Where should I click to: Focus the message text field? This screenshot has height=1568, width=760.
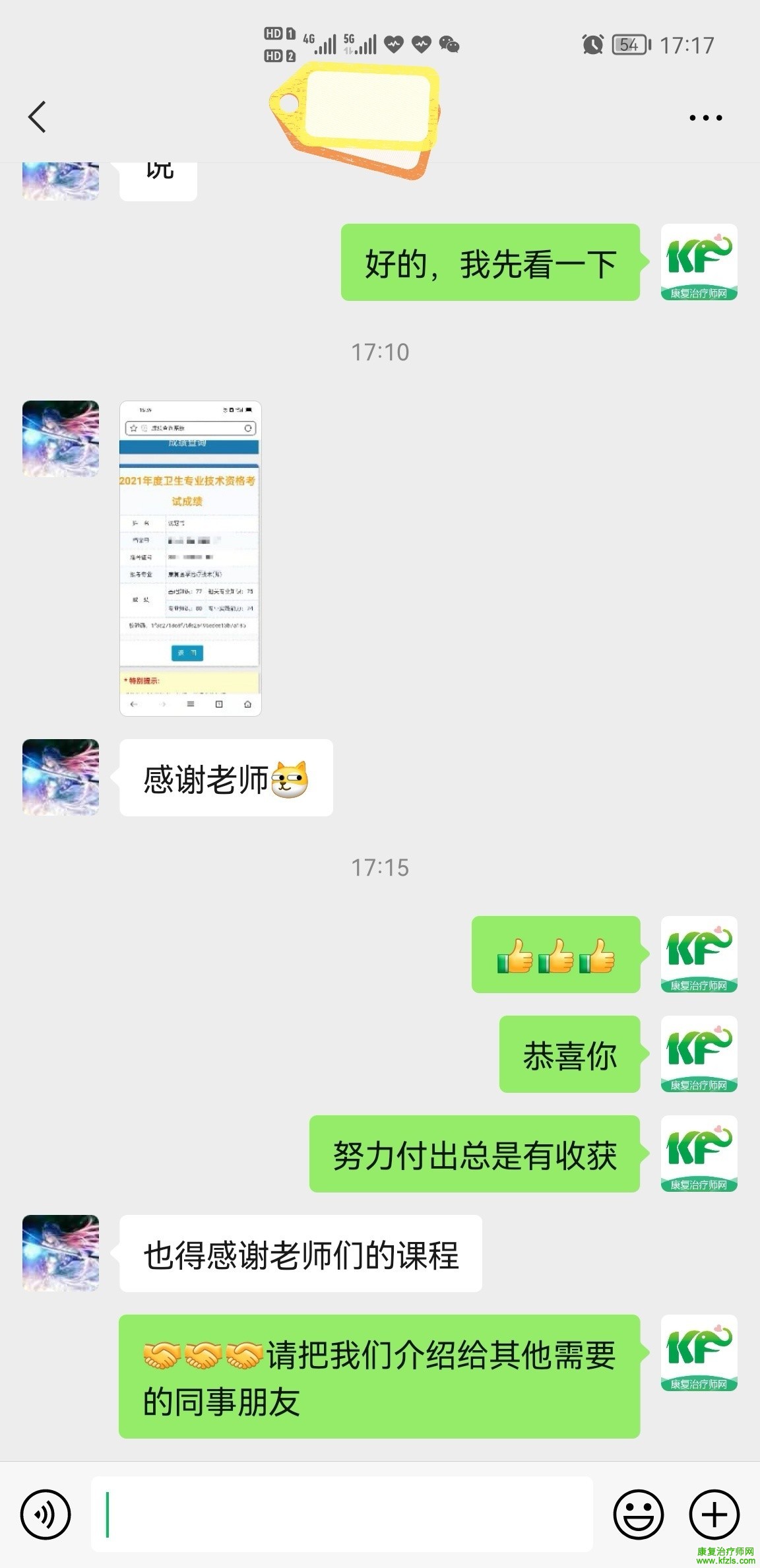point(343,1514)
